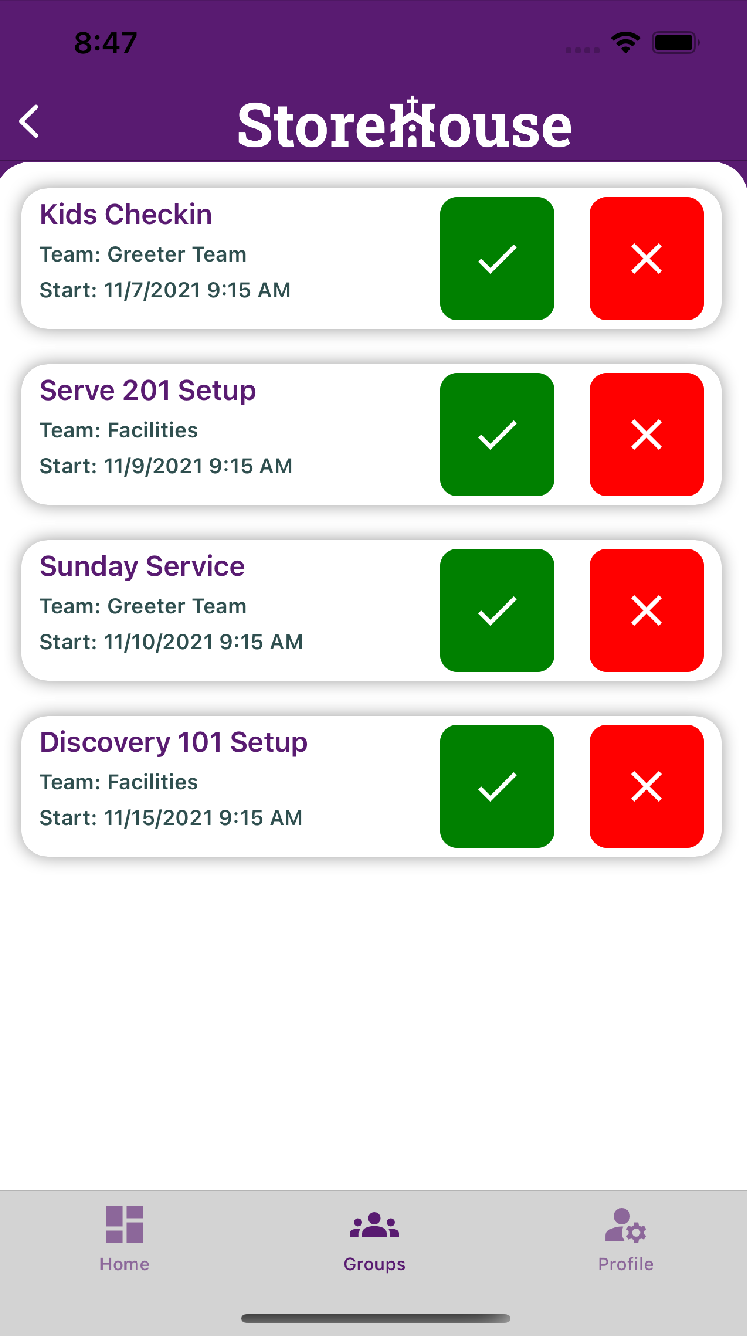Accept the Serve 201 Setup request
This screenshot has width=747, height=1337.
[497, 435]
